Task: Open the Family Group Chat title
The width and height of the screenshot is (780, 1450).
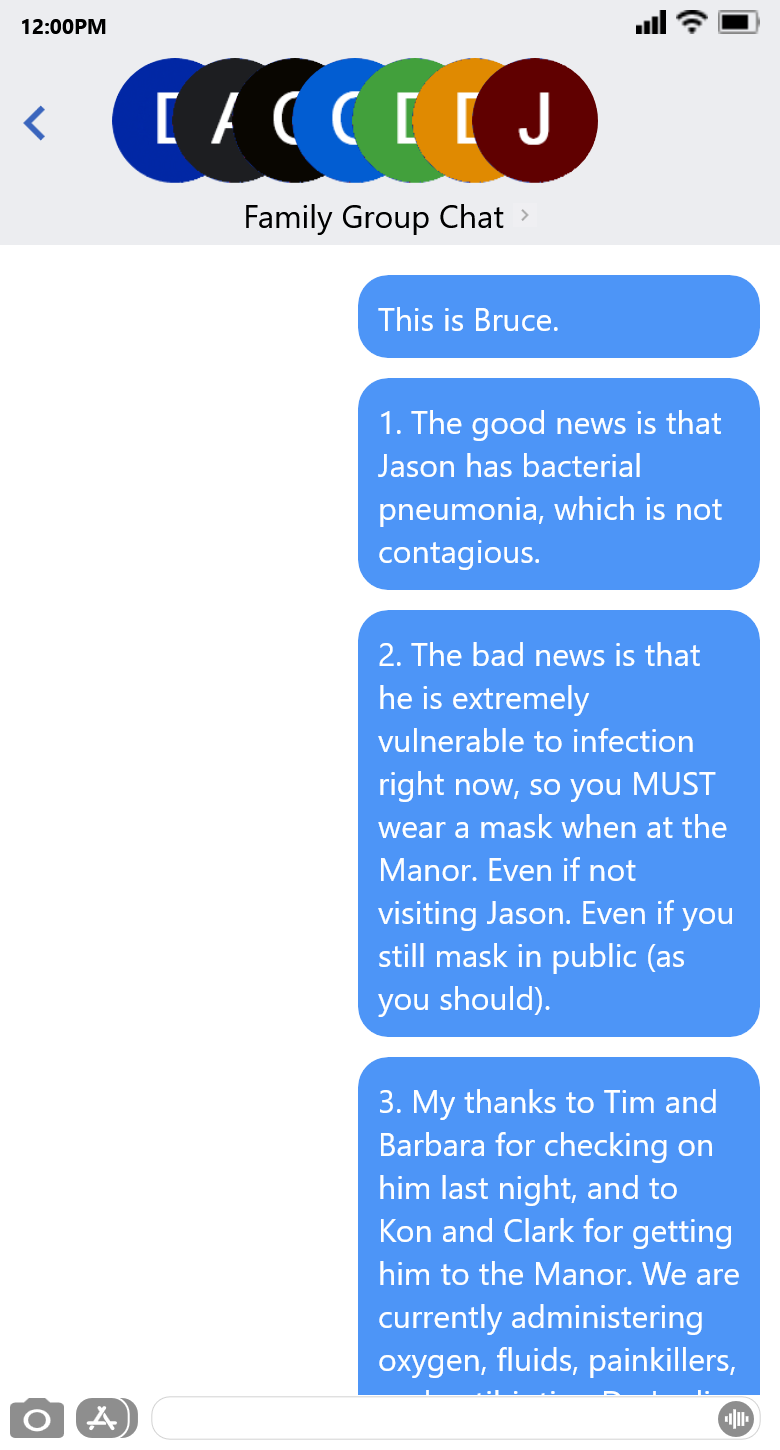Action: [x=373, y=216]
